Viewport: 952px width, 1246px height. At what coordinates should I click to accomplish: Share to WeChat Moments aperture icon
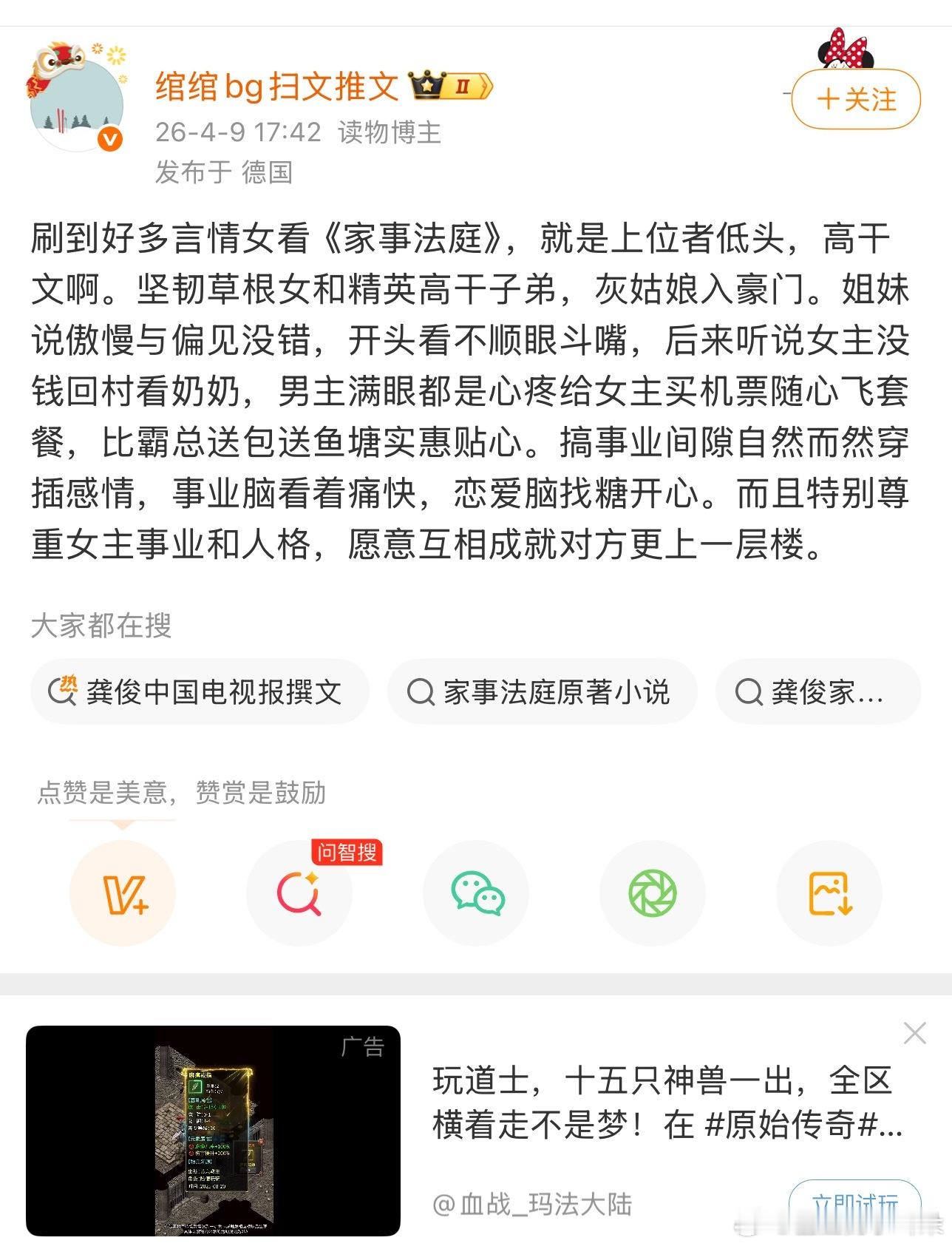[653, 893]
